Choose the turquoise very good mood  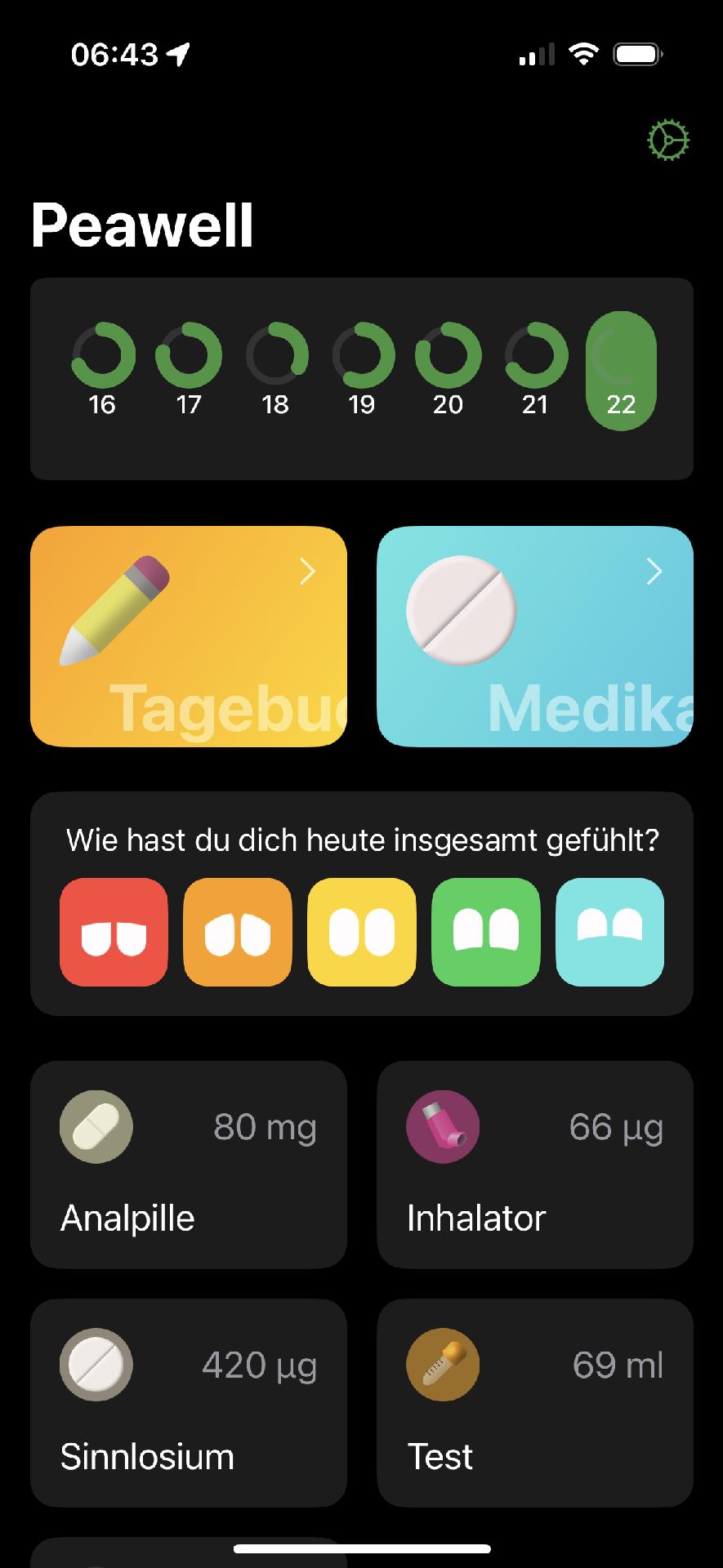coord(610,932)
